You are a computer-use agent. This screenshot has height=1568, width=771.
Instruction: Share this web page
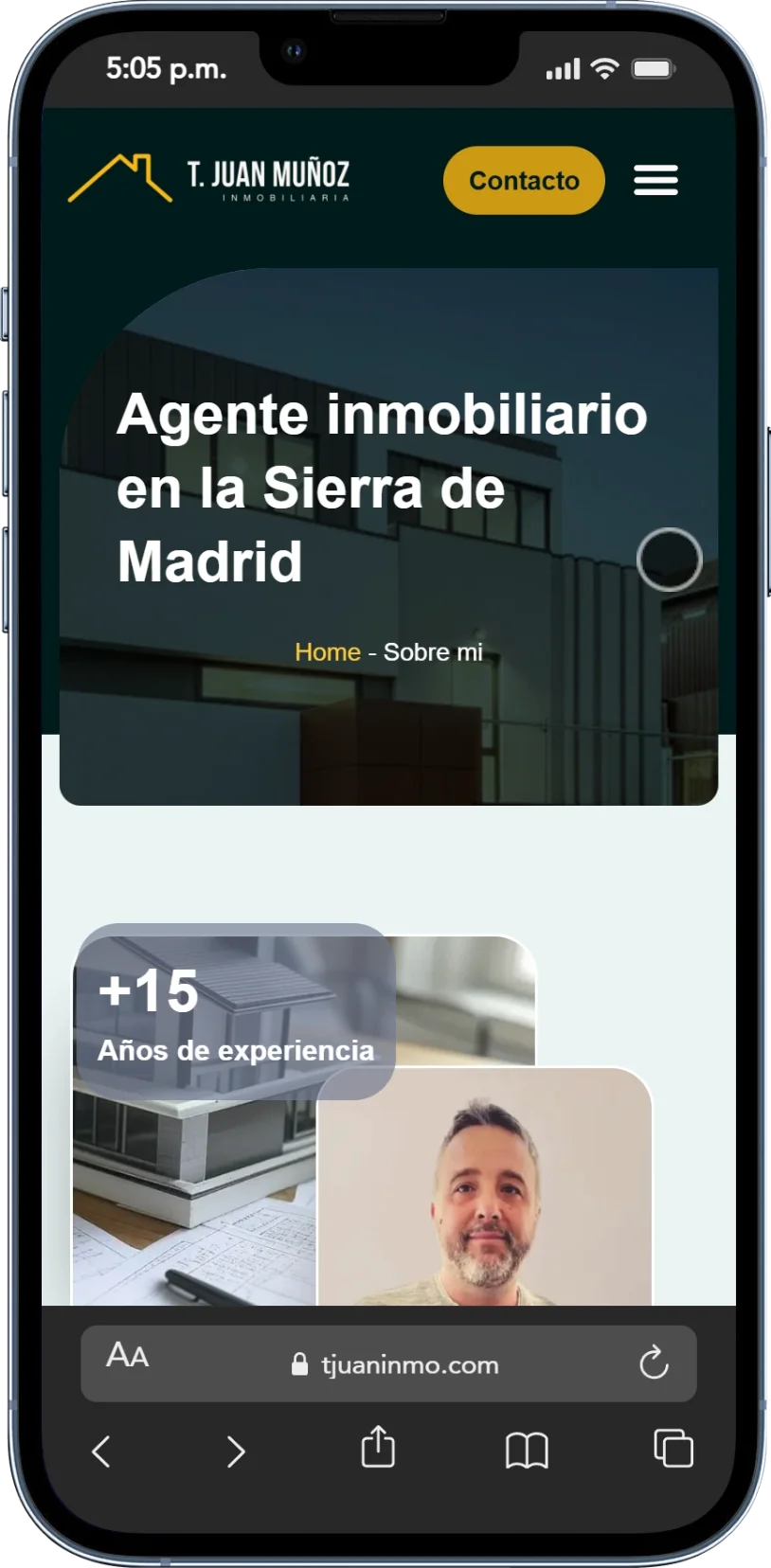(x=378, y=1448)
